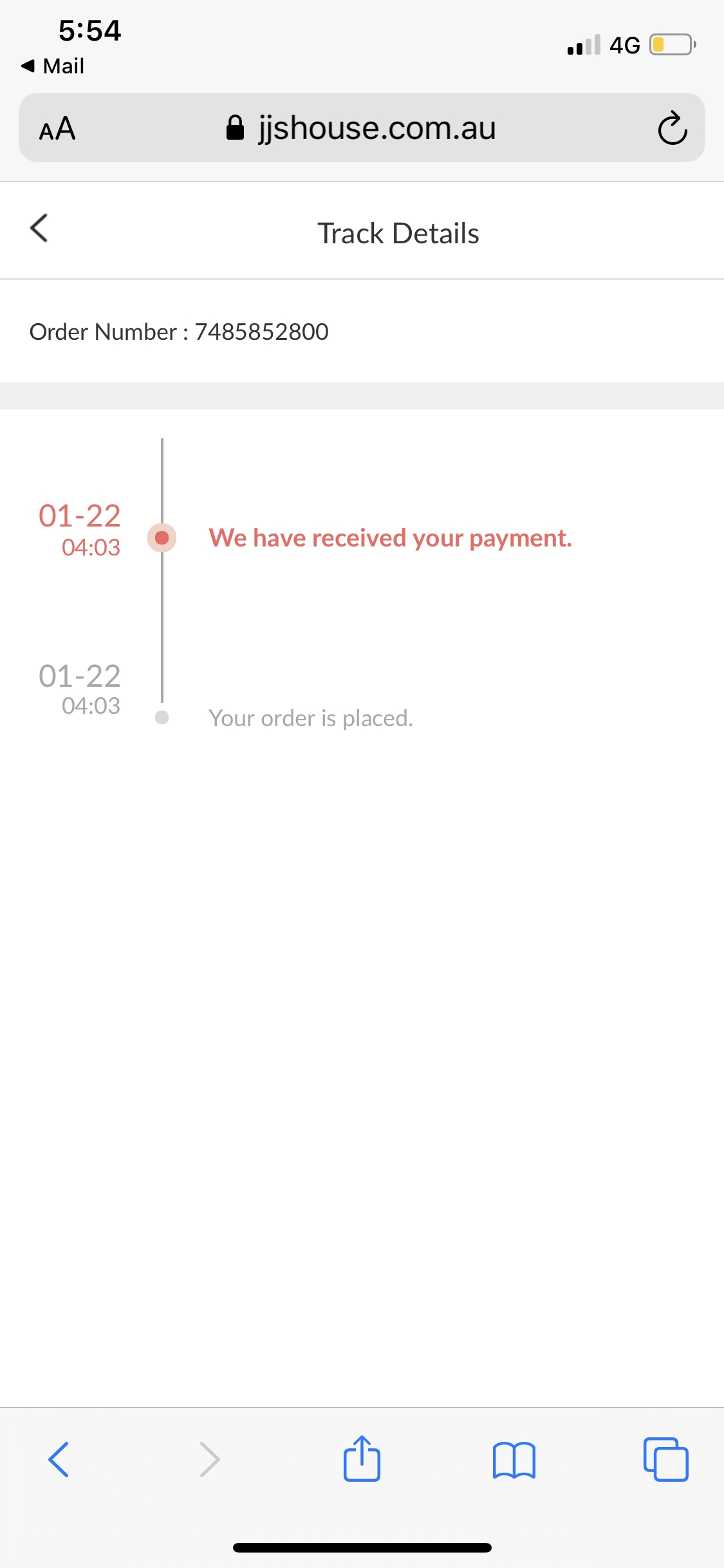
Task: Open the Safari share sheet
Action: click(362, 1459)
